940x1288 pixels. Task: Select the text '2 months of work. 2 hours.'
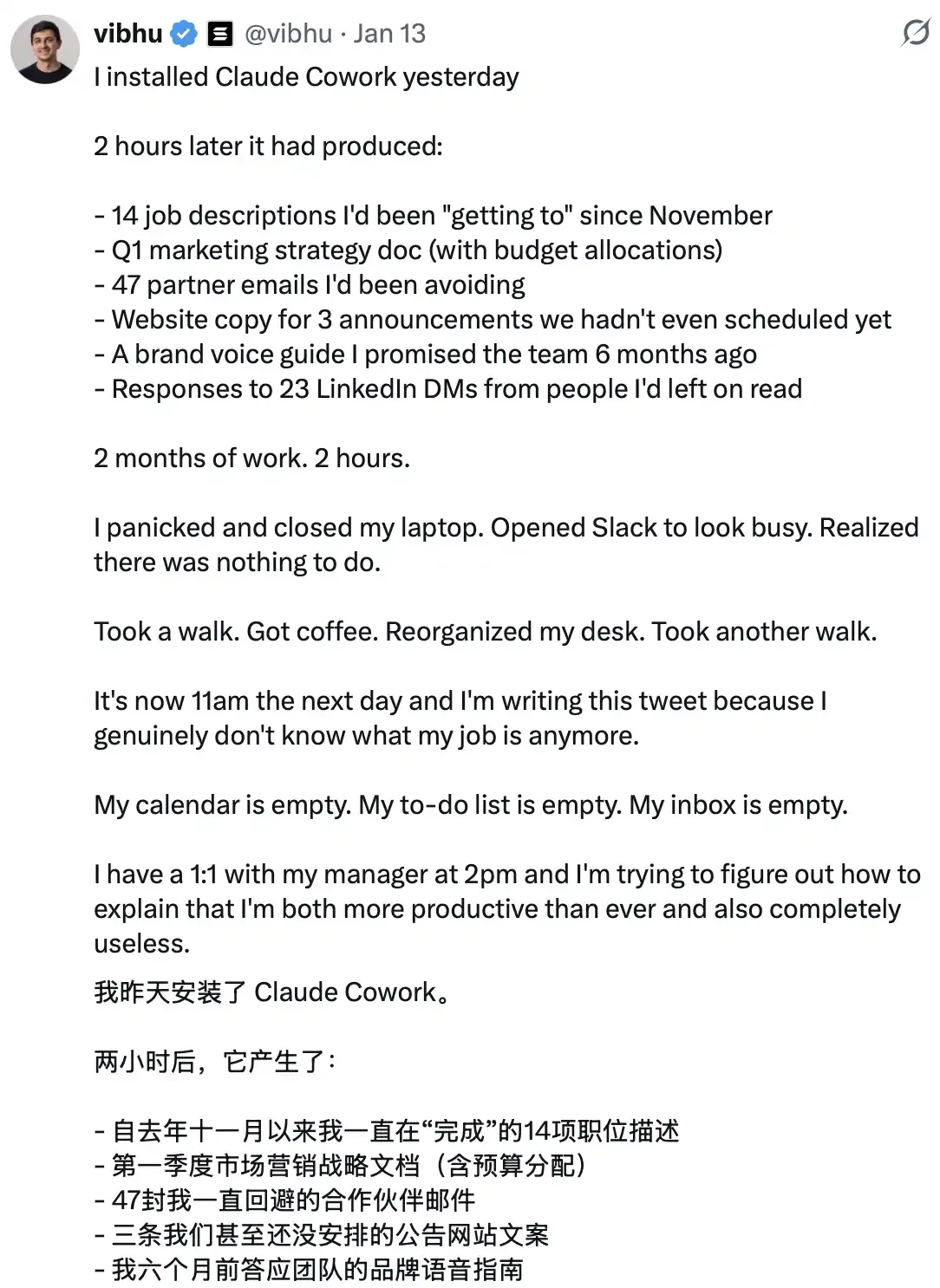point(252,458)
